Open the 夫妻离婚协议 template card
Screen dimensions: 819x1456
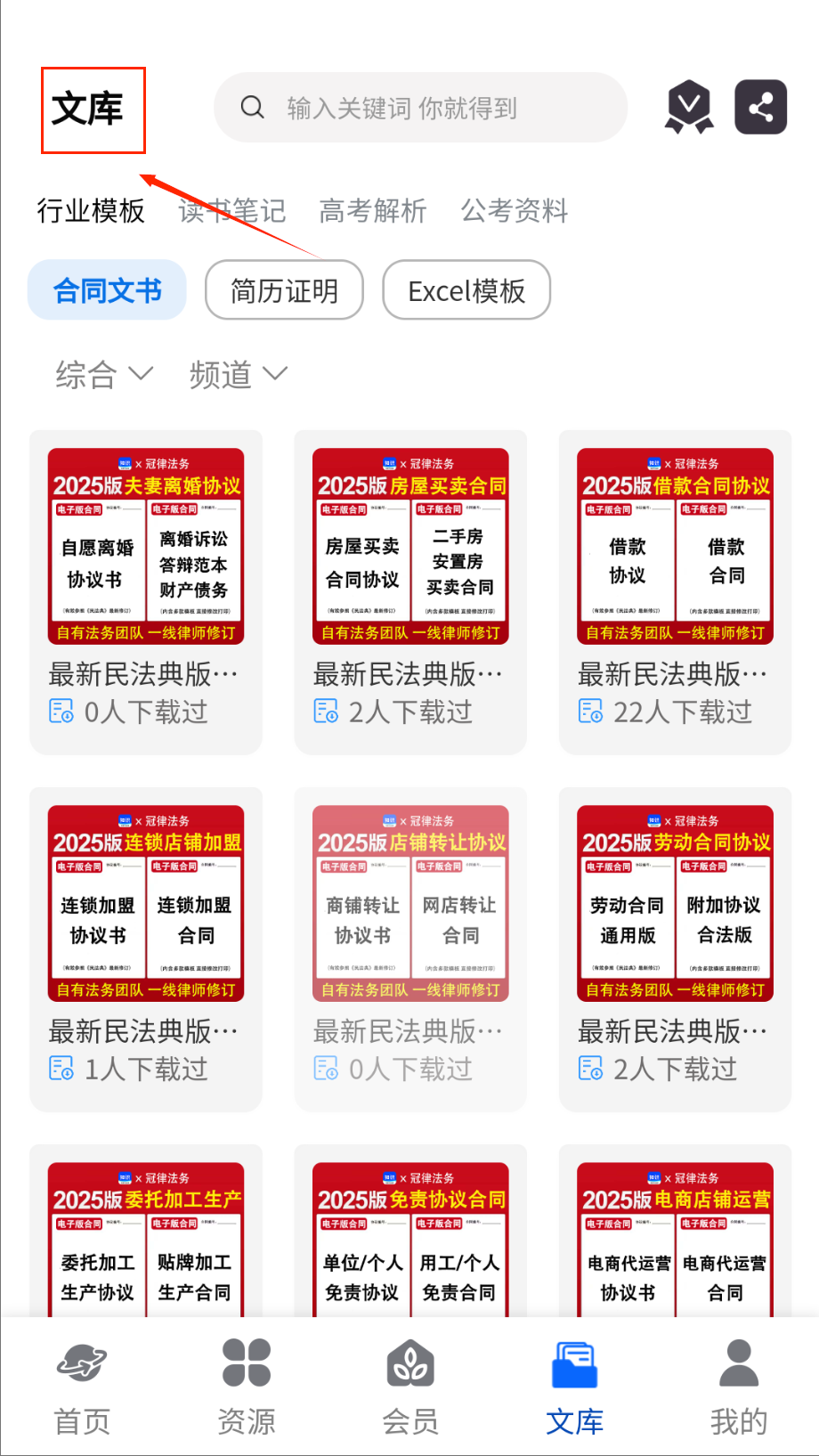point(146,591)
